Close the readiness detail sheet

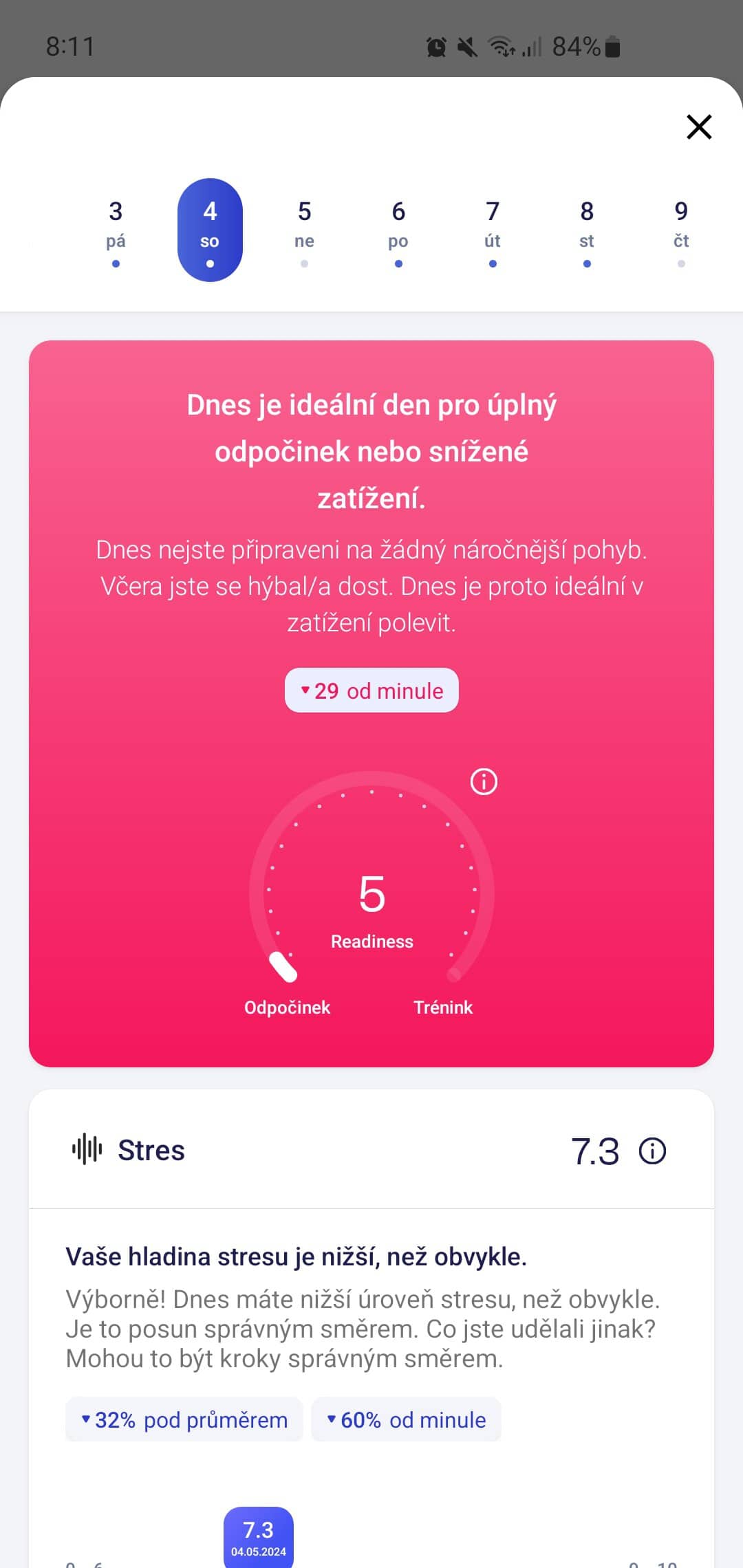[699, 127]
